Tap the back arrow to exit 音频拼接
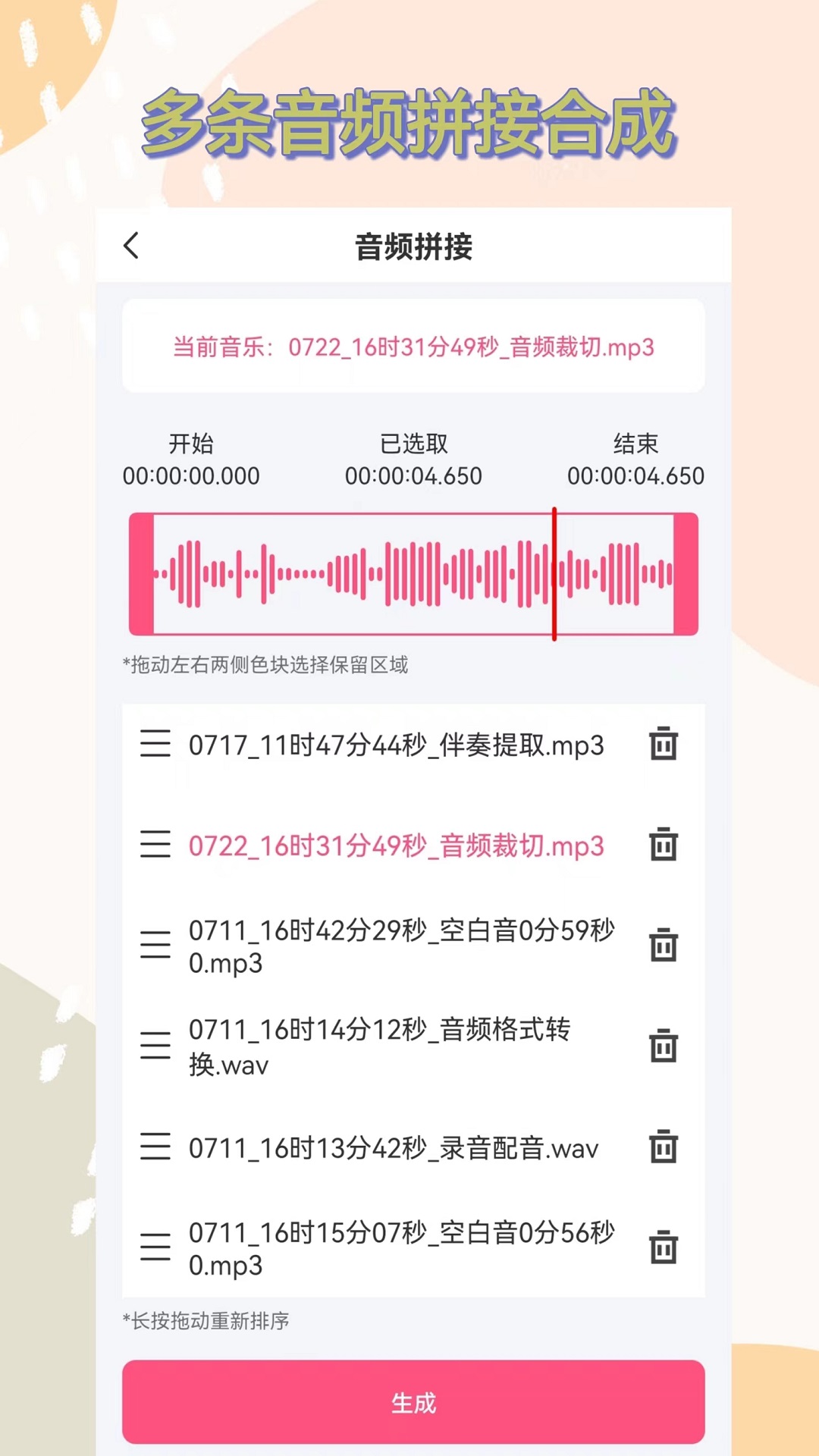Image resolution: width=819 pixels, height=1456 pixels. [x=133, y=244]
